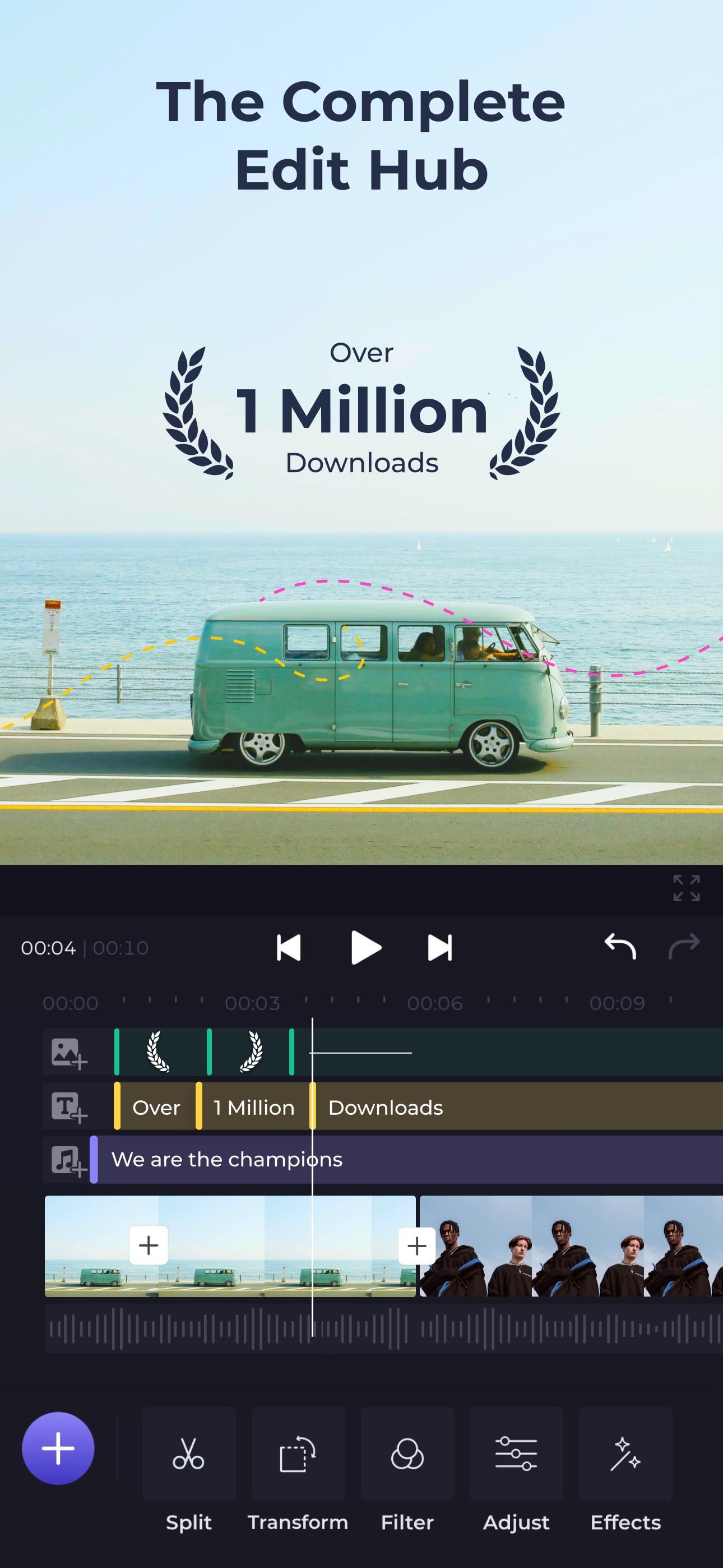
Task: Select the 'Over' text clip
Action: 156,1107
